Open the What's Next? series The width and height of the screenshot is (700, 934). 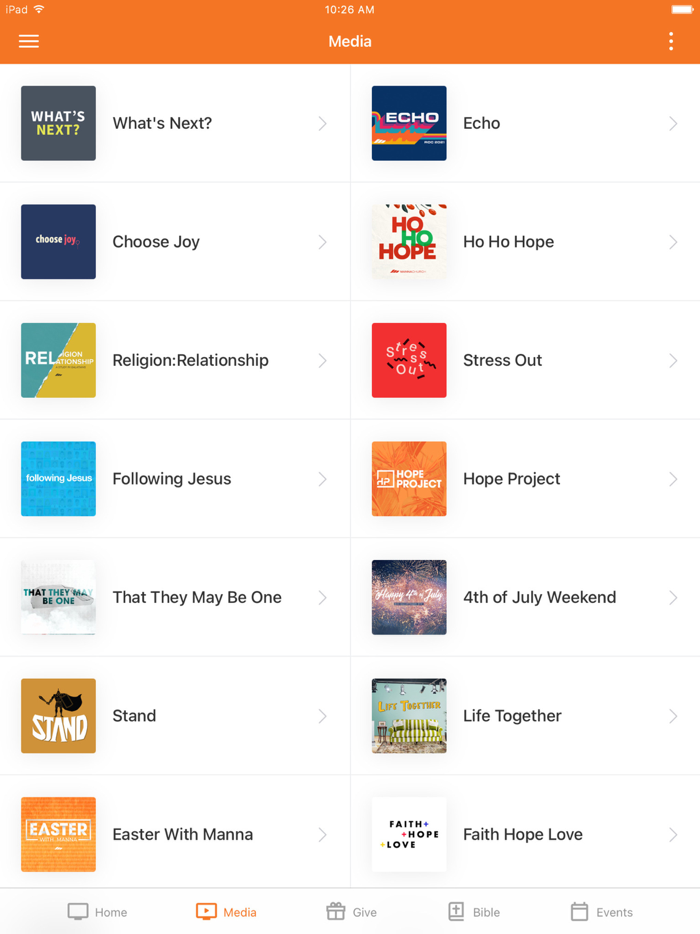(175, 124)
